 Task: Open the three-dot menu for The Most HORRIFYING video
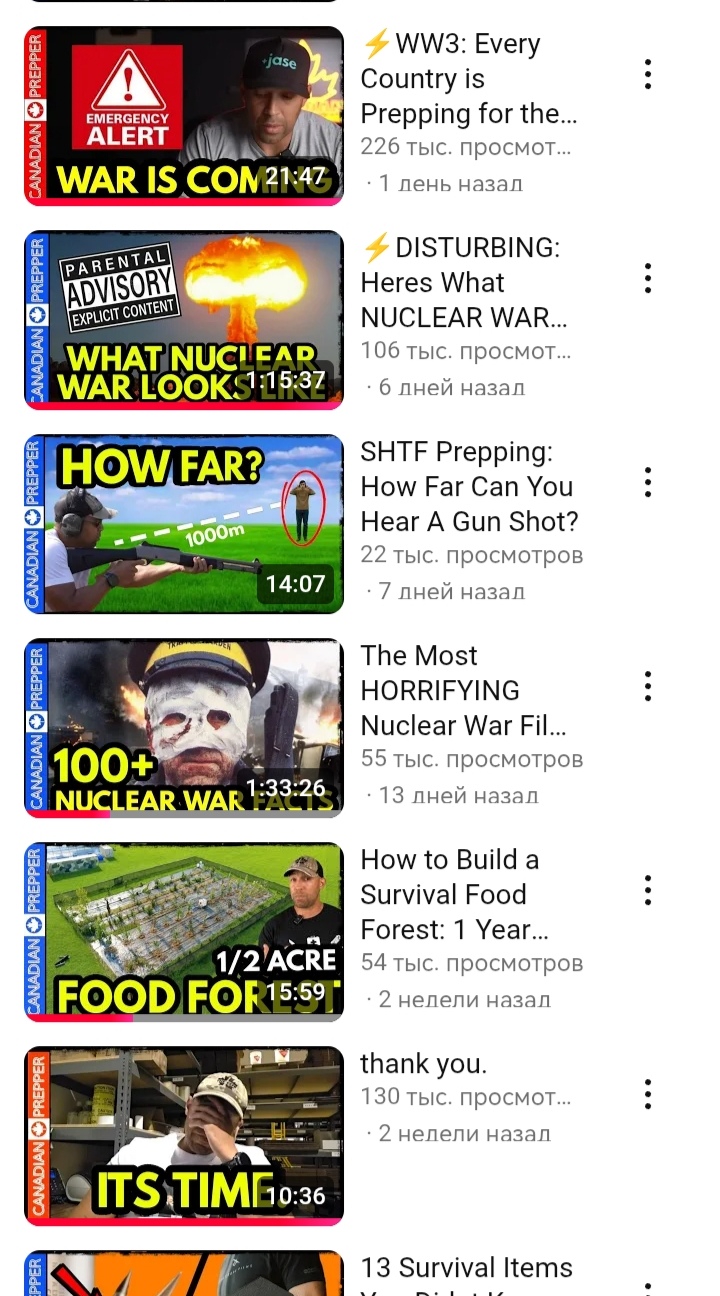click(648, 686)
